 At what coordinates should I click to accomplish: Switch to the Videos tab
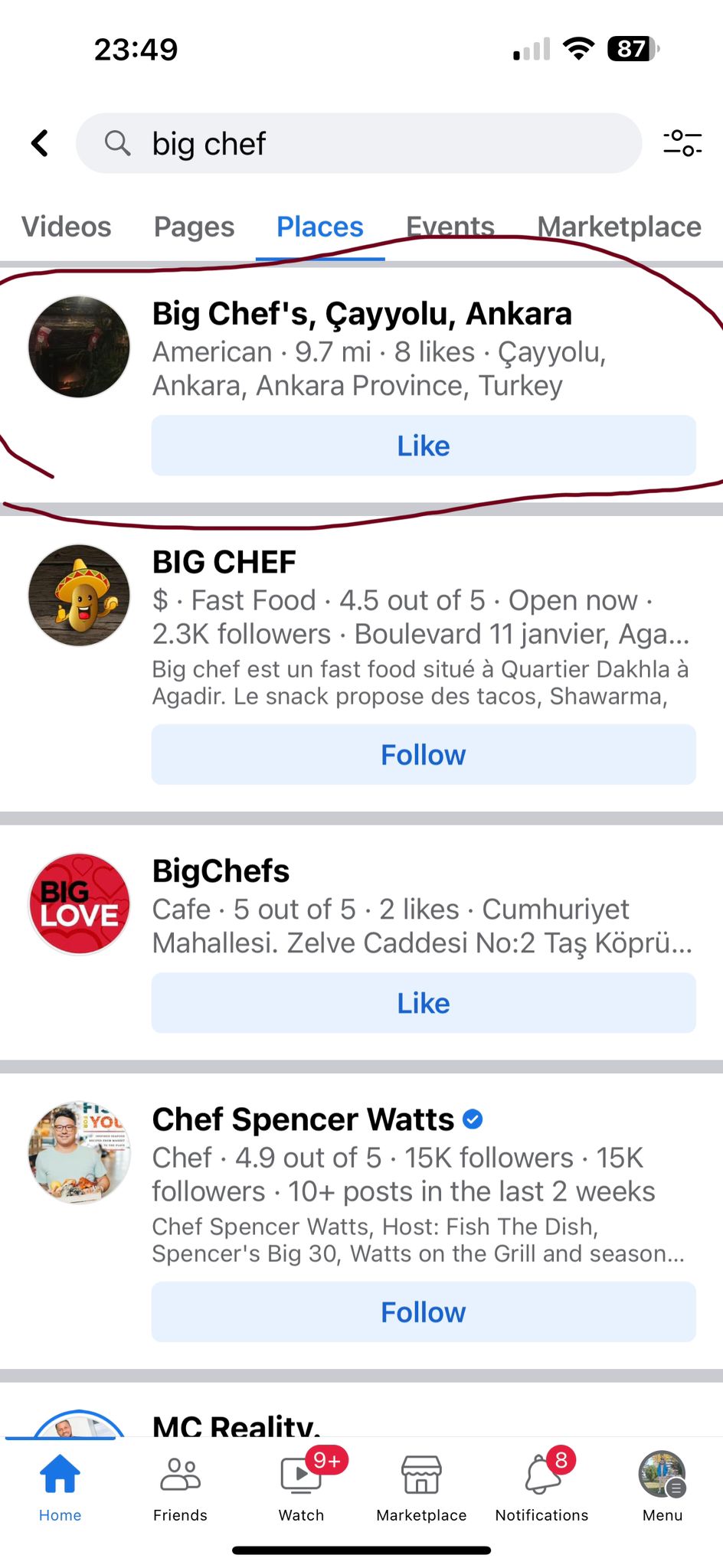click(67, 227)
